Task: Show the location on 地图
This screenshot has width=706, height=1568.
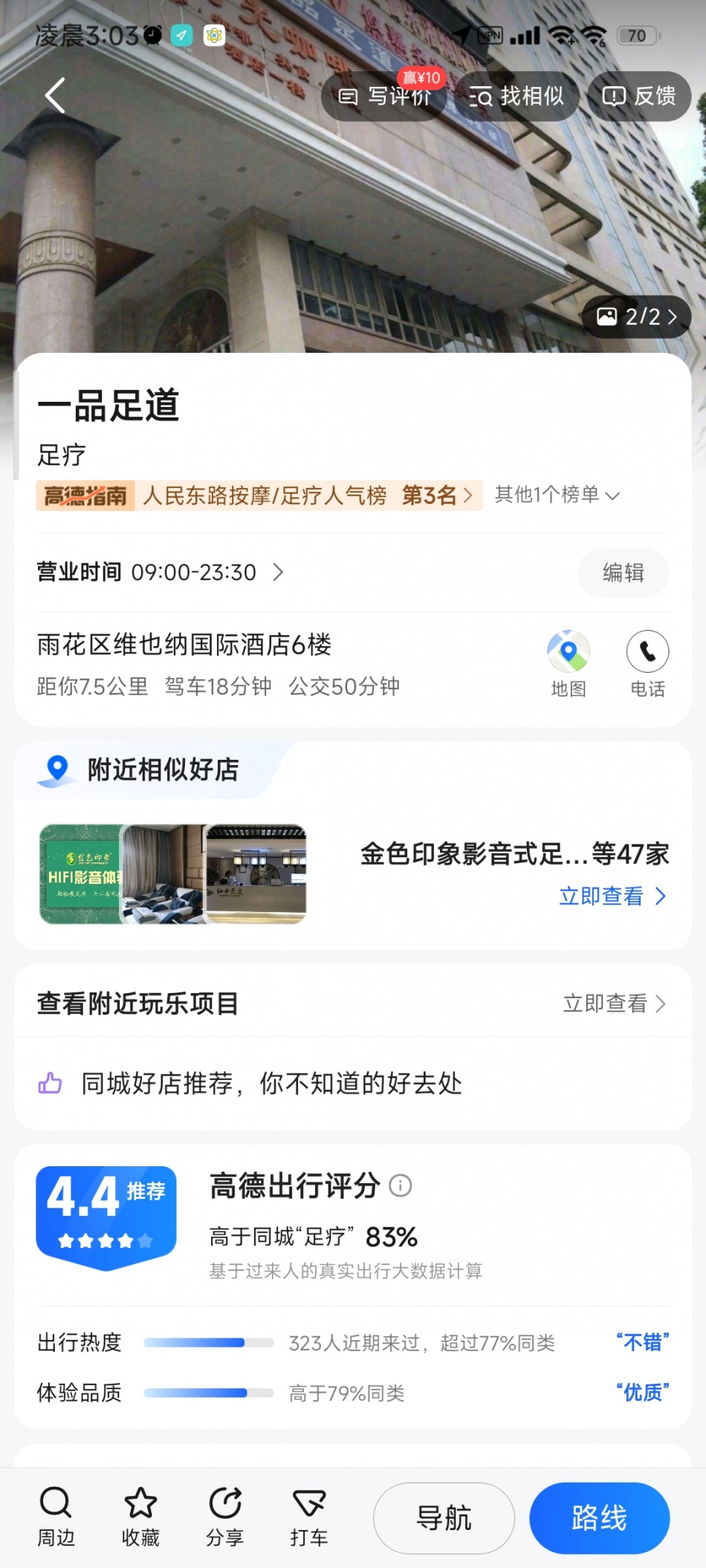Action: [x=569, y=663]
